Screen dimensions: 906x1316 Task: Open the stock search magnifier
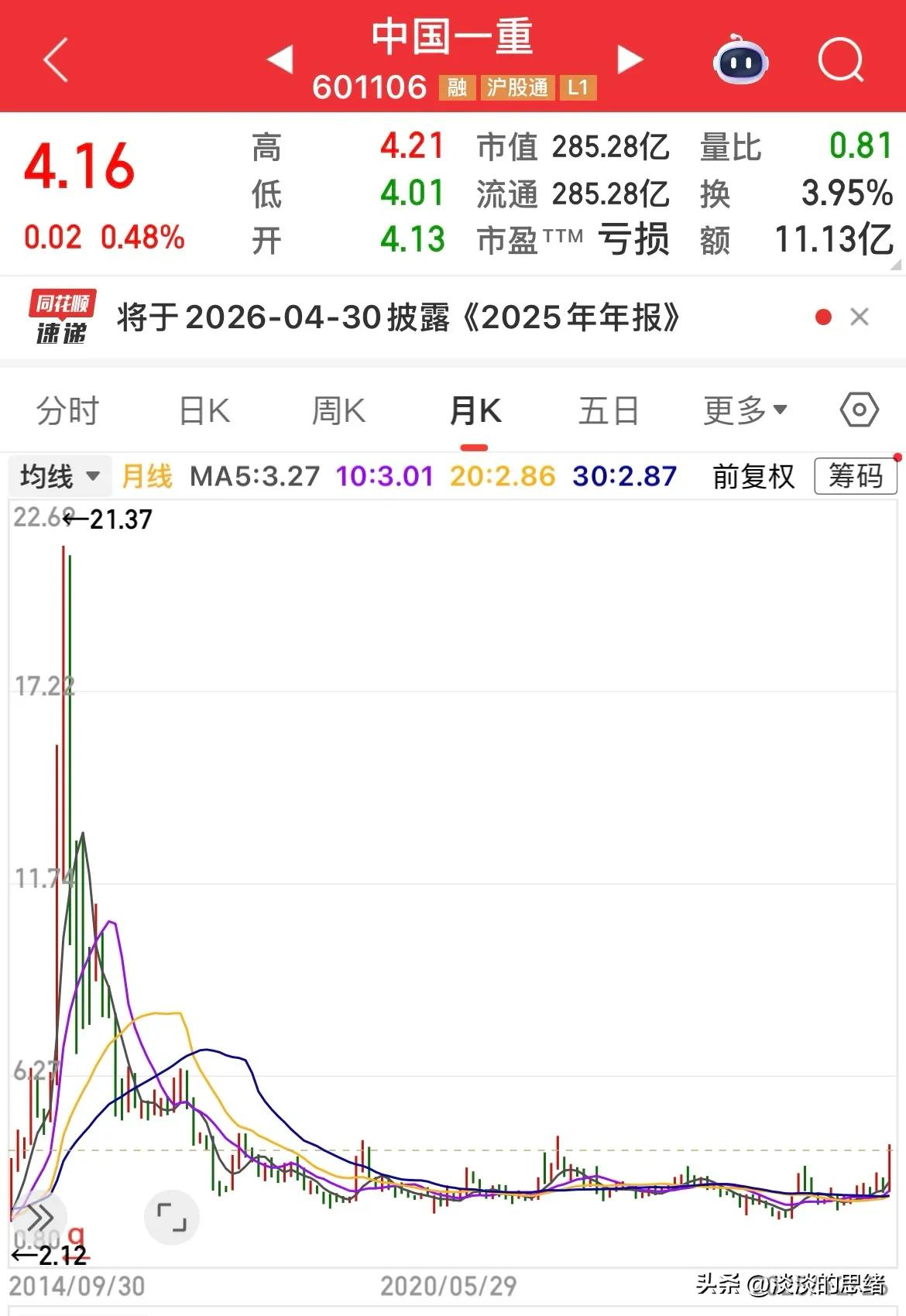tap(843, 60)
